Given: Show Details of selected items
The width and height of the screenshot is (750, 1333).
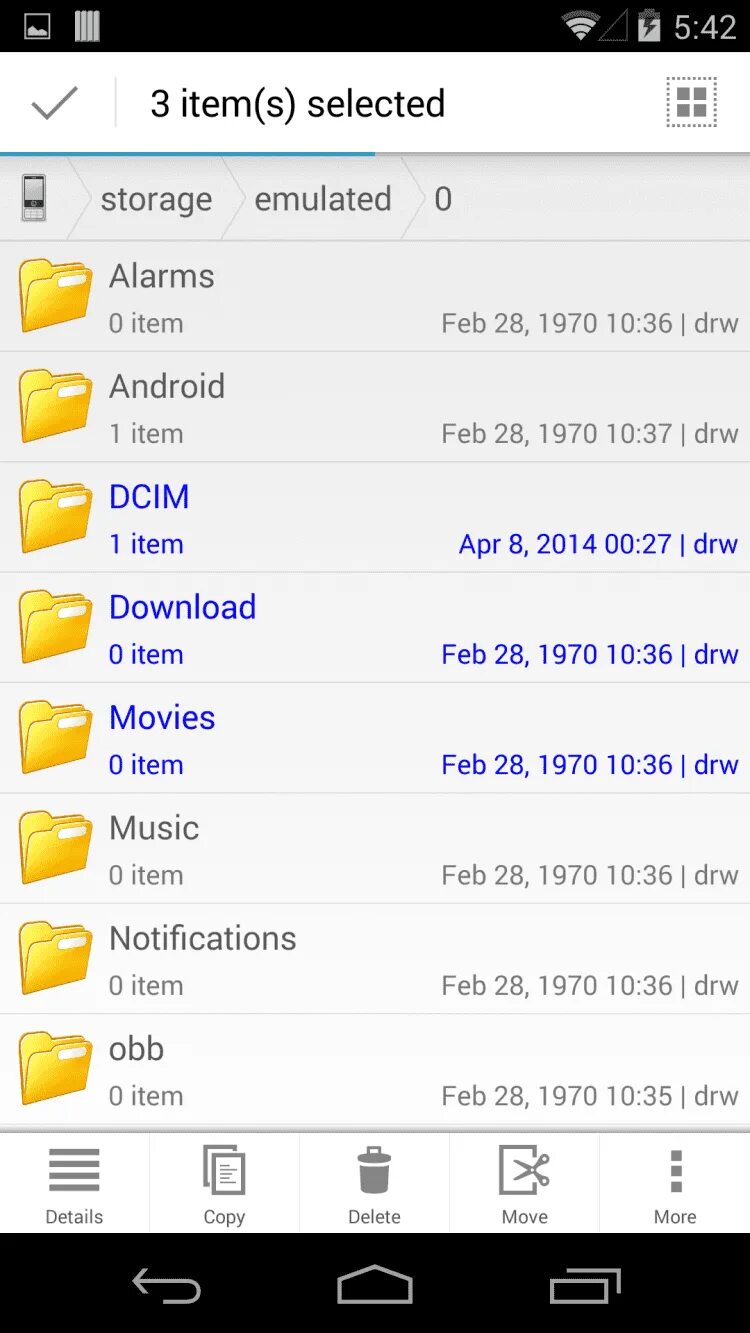Looking at the screenshot, I should (x=75, y=1184).
